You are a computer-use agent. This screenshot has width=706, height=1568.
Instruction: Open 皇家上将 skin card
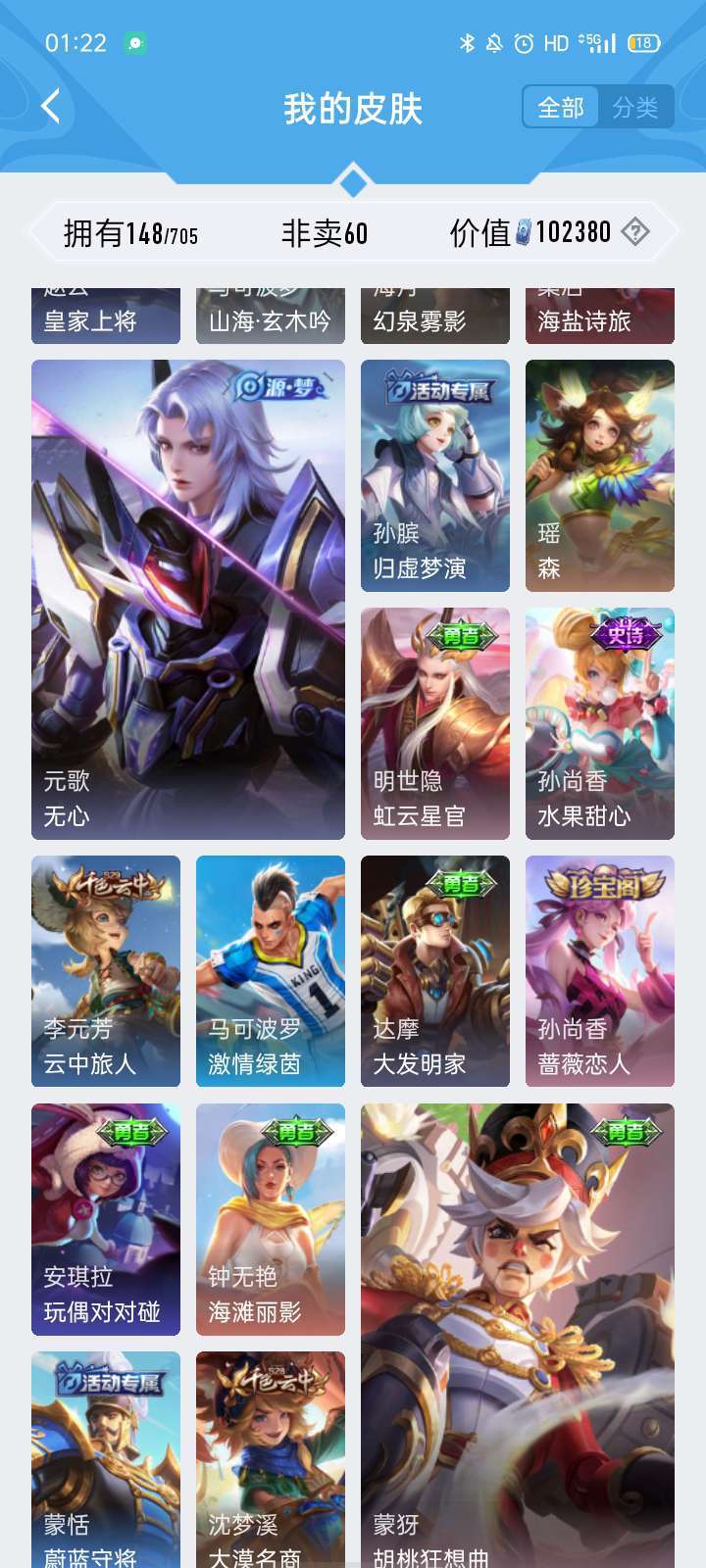(x=106, y=317)
